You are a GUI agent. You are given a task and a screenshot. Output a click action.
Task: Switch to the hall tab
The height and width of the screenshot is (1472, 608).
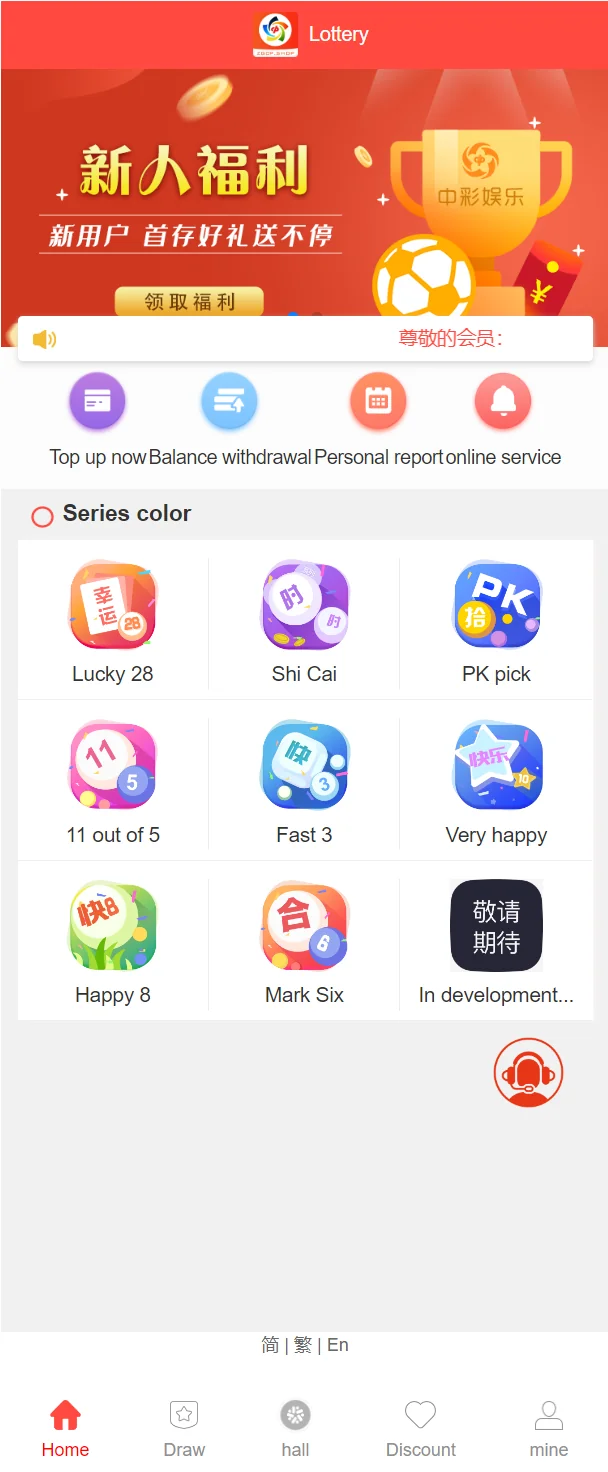click(x=295, y=1428)
